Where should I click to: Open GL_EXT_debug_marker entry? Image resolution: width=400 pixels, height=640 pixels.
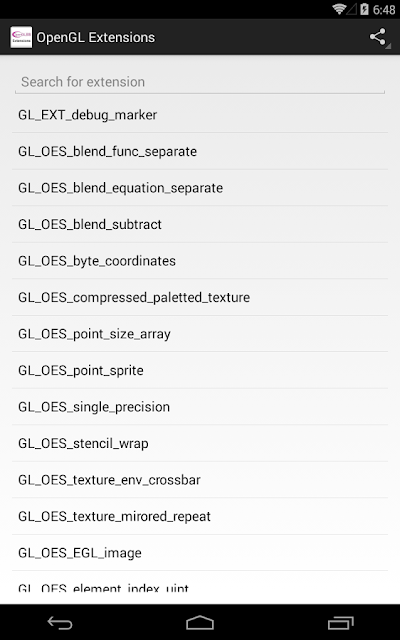(200, 115)
